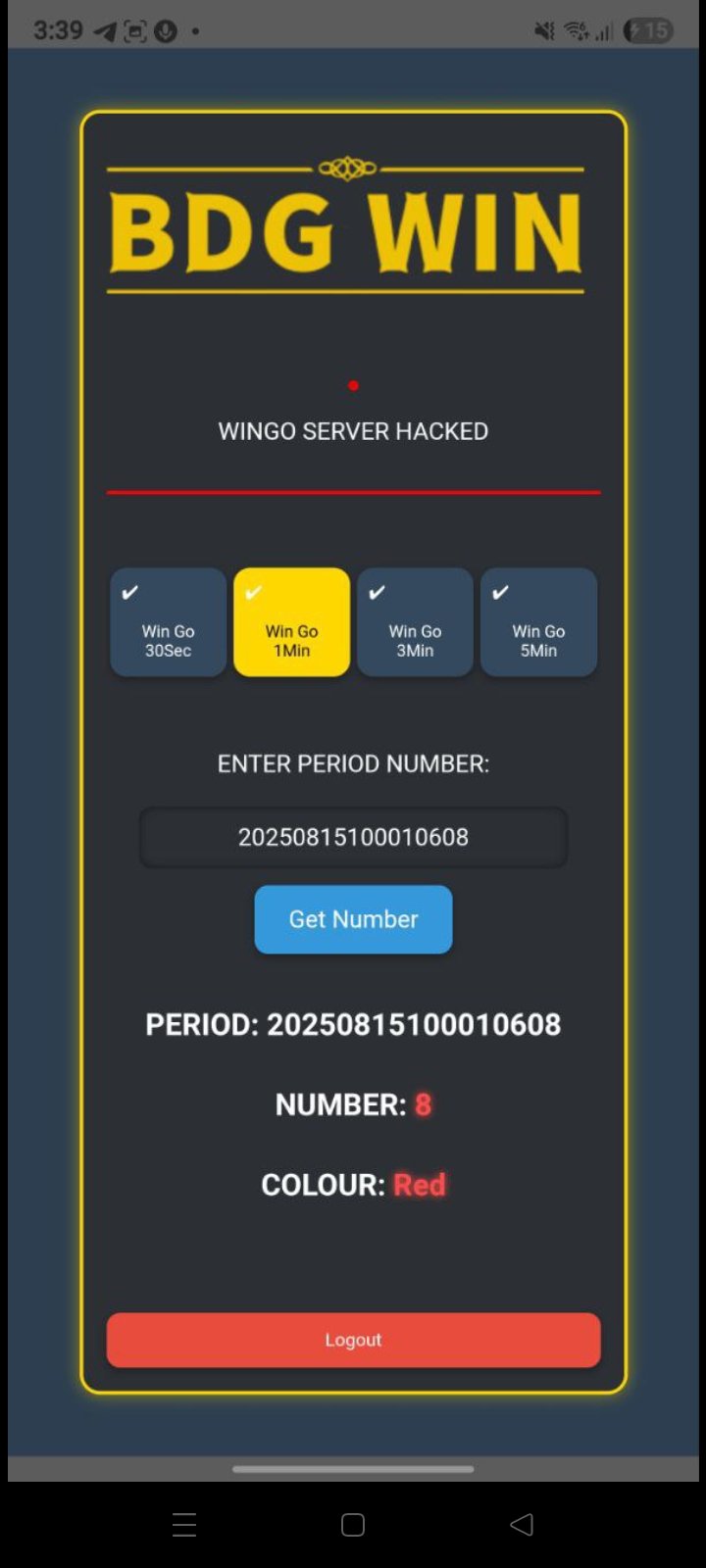706x1568 pixels.
Task: Open recent apps from the navigation bar
Action: coord(184,1524)
